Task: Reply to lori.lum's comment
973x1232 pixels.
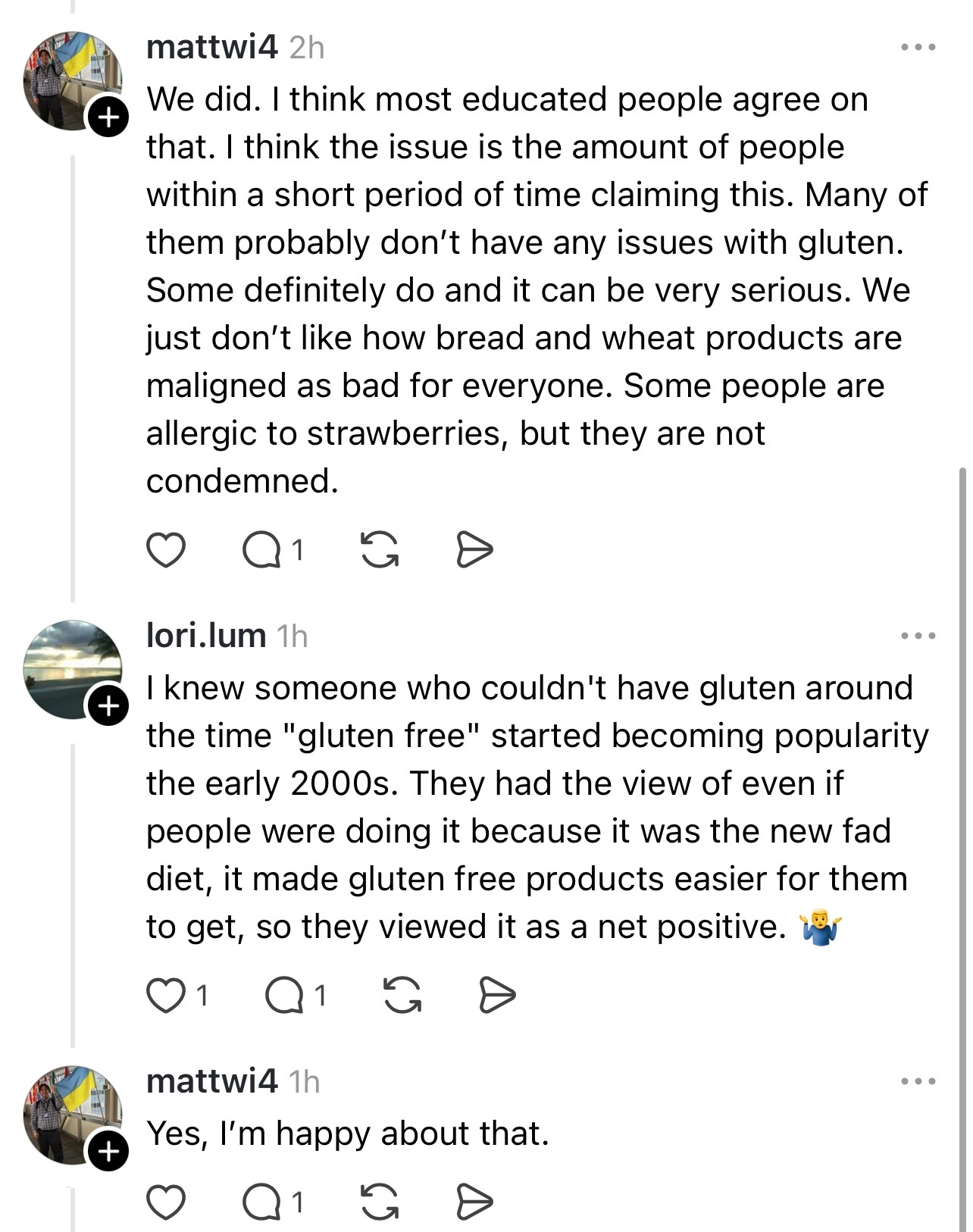Action: click(284, 996)
